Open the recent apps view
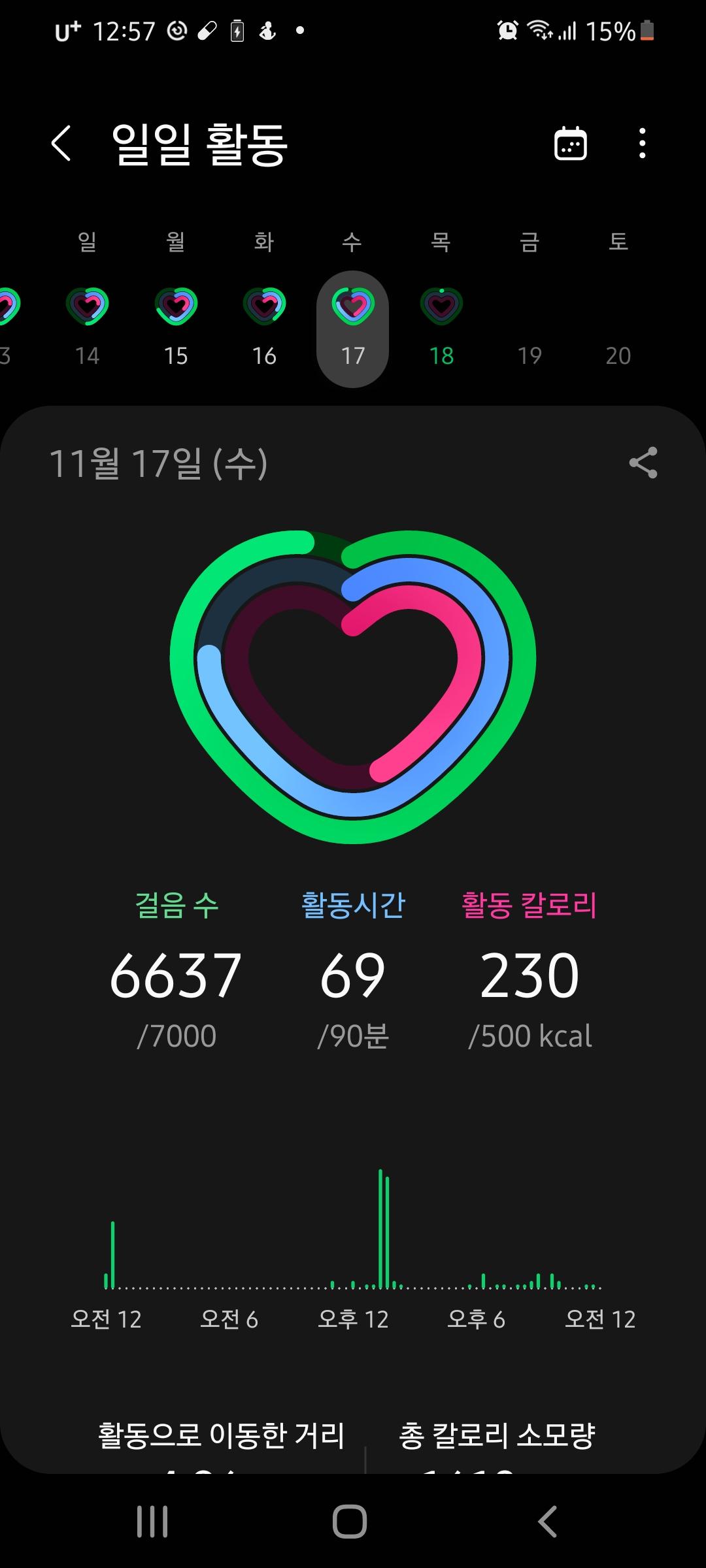 pos(152,1522)
